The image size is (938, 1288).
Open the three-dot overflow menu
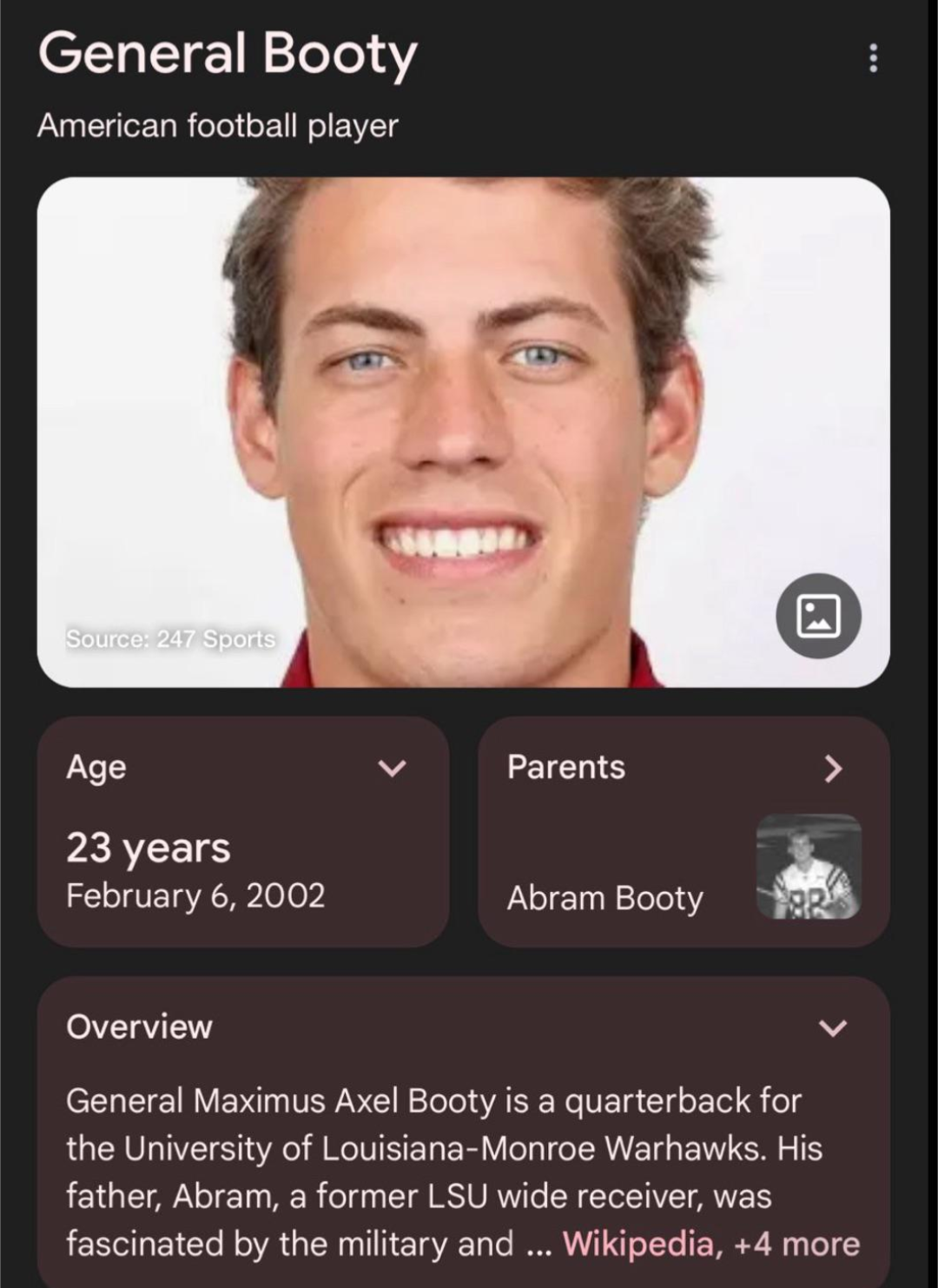(x=873, y=58)
